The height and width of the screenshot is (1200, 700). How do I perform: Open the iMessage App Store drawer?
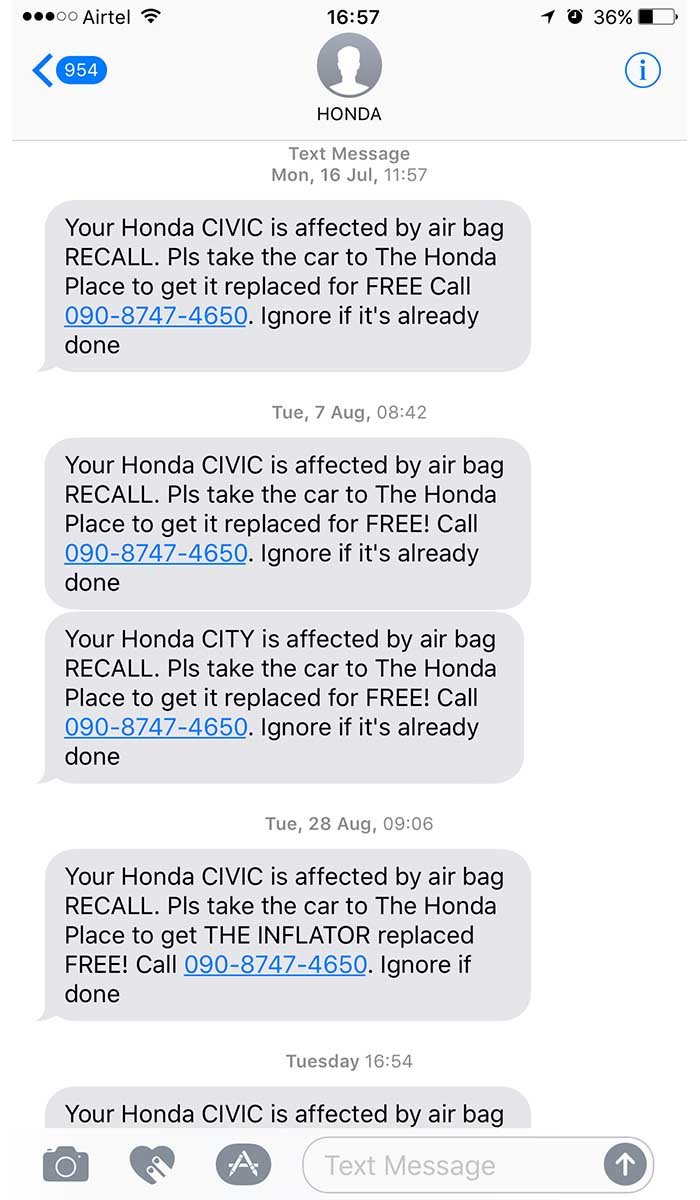pyautogui.click(x=243, y=1164)
